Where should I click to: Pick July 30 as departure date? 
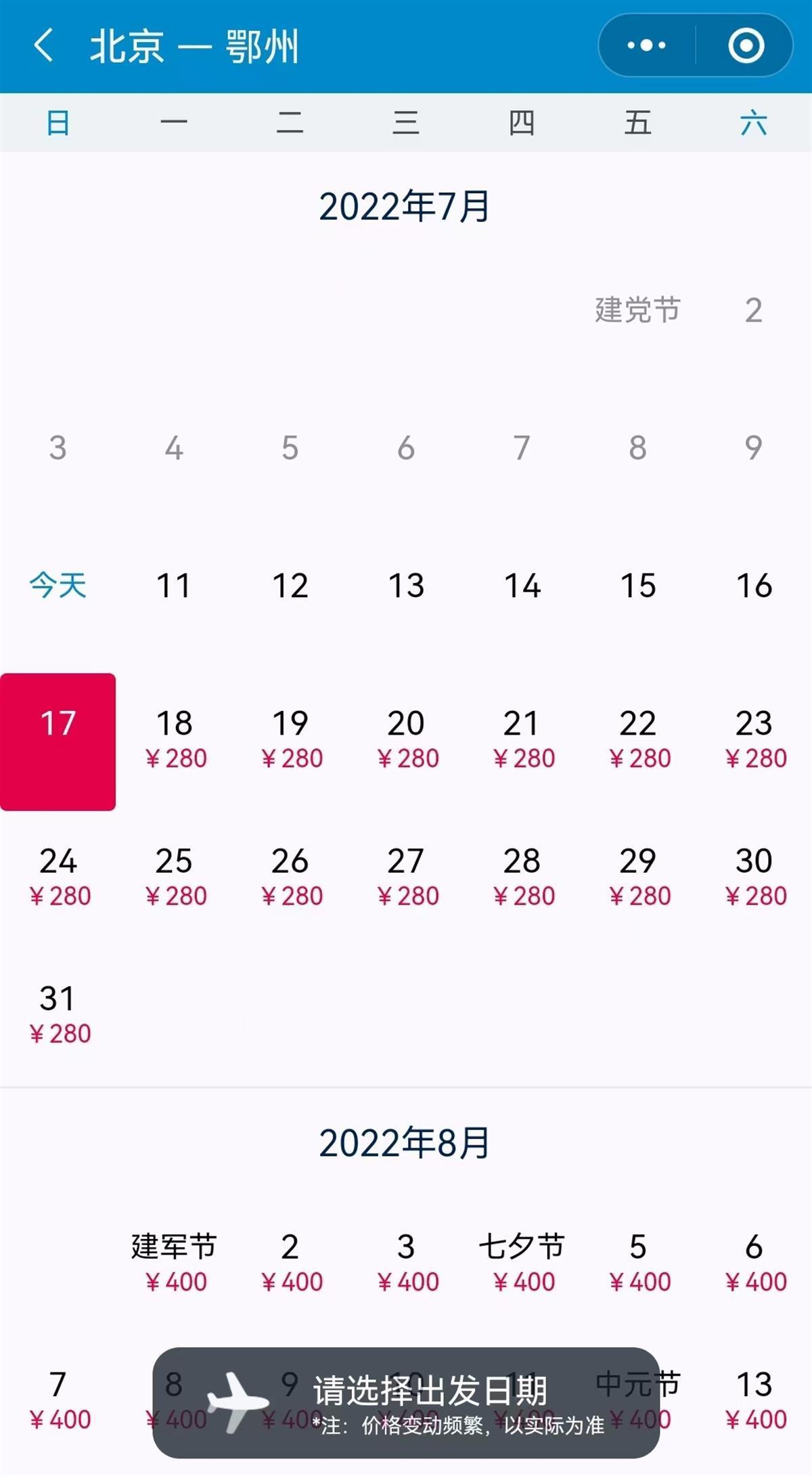click(754, 877)
